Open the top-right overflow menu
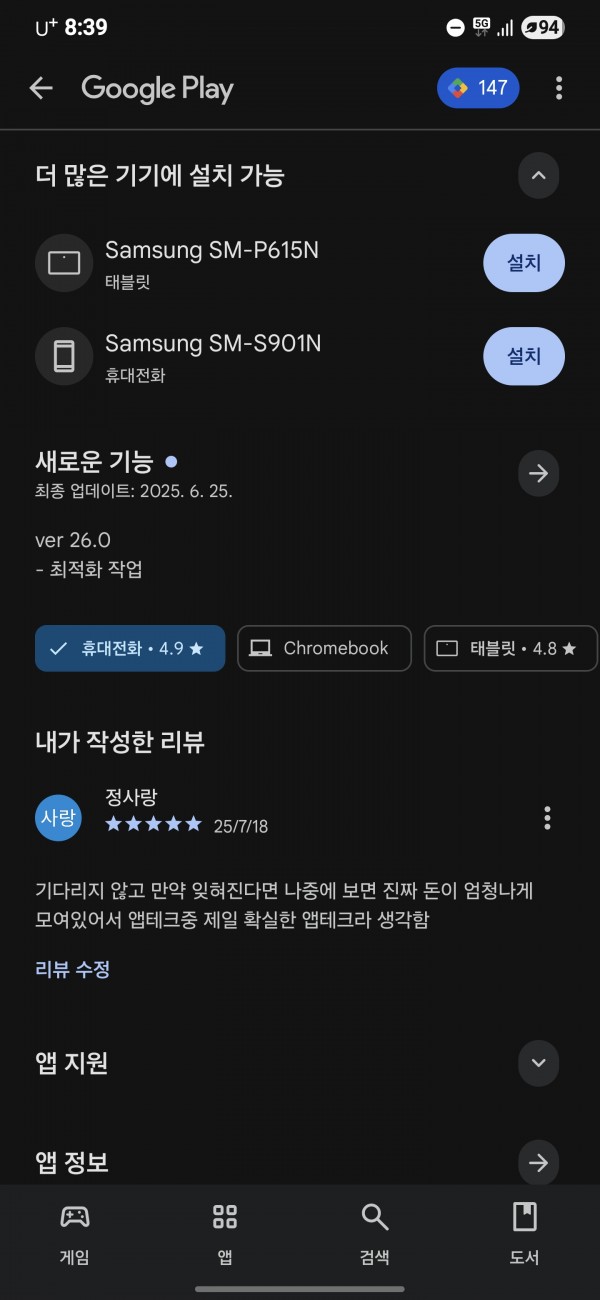The image size is (600, 1300). (x=559, y=88)
